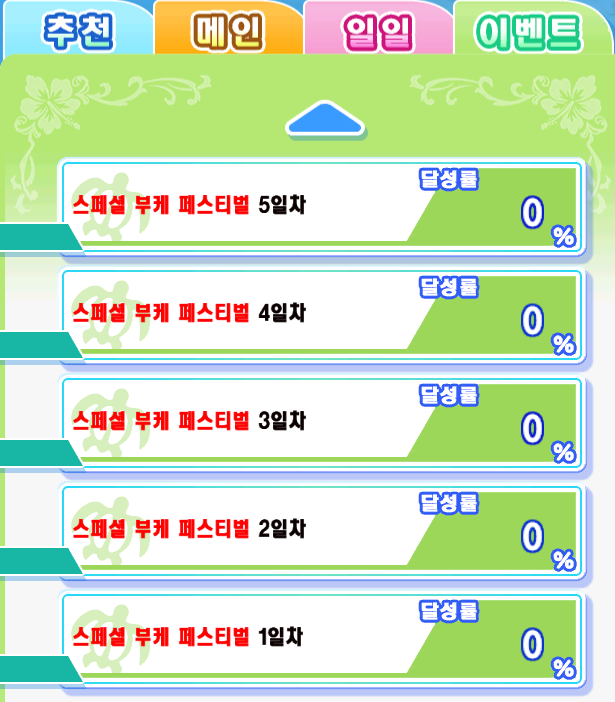Switch to the 메인 tab
Screen dimensions: 615x702
tap(228, 30)
